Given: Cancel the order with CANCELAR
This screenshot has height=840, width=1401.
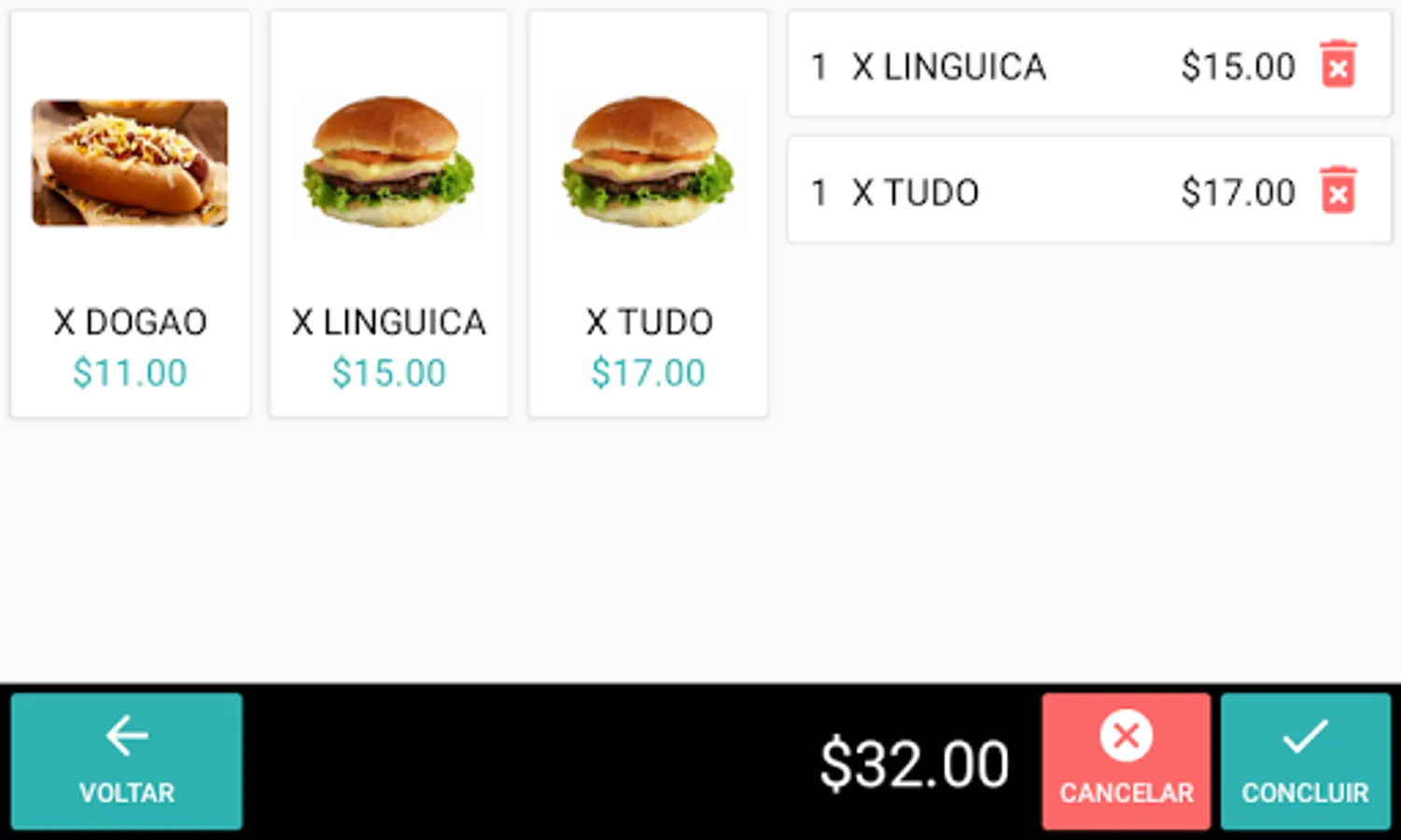Looking at the screenshot, I should pos(1126,761).
